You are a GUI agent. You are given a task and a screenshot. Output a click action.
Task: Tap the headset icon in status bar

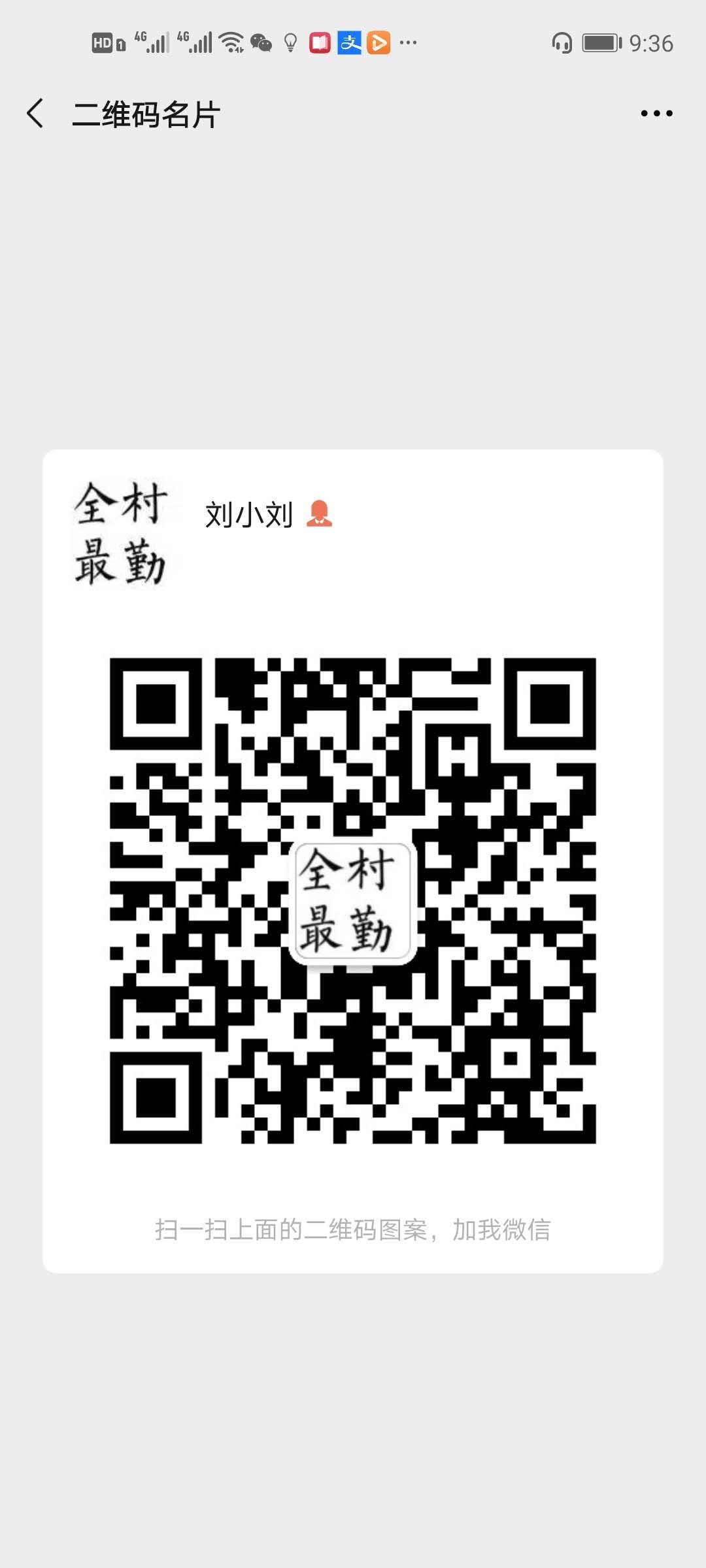(561, 43)
